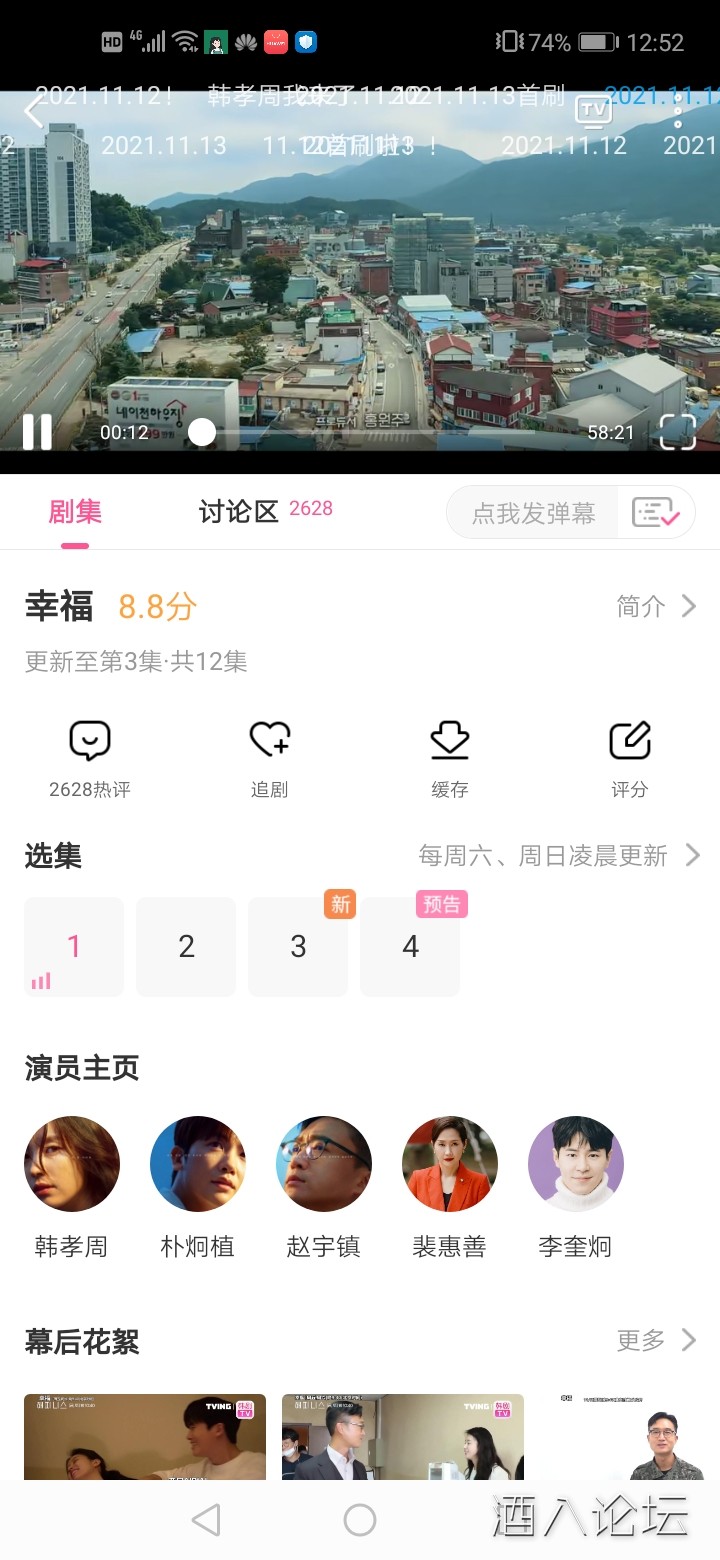Tap the back arrow on the video player
Image resolution: width=720 pixels, height=1560 pixels.
(33, 113)
